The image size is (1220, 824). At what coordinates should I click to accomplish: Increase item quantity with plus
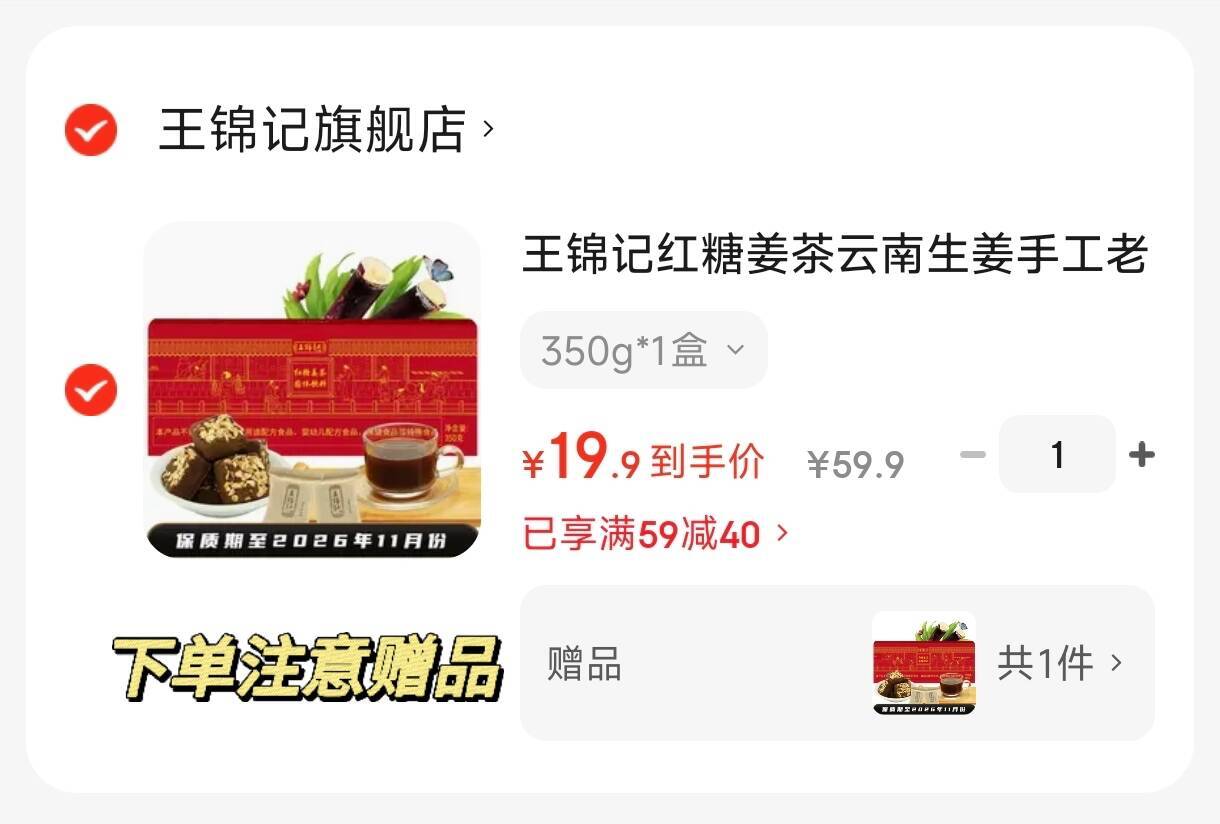(1141, 455)
